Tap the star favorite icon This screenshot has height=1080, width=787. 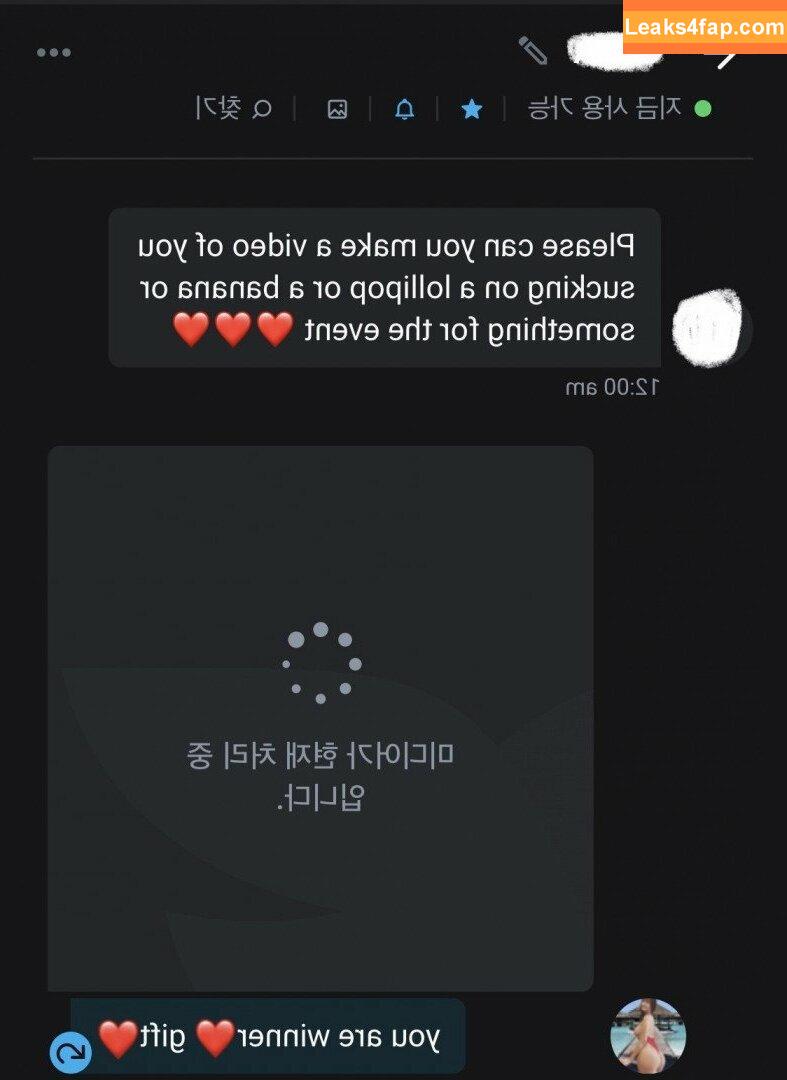(x=471, y=109)
